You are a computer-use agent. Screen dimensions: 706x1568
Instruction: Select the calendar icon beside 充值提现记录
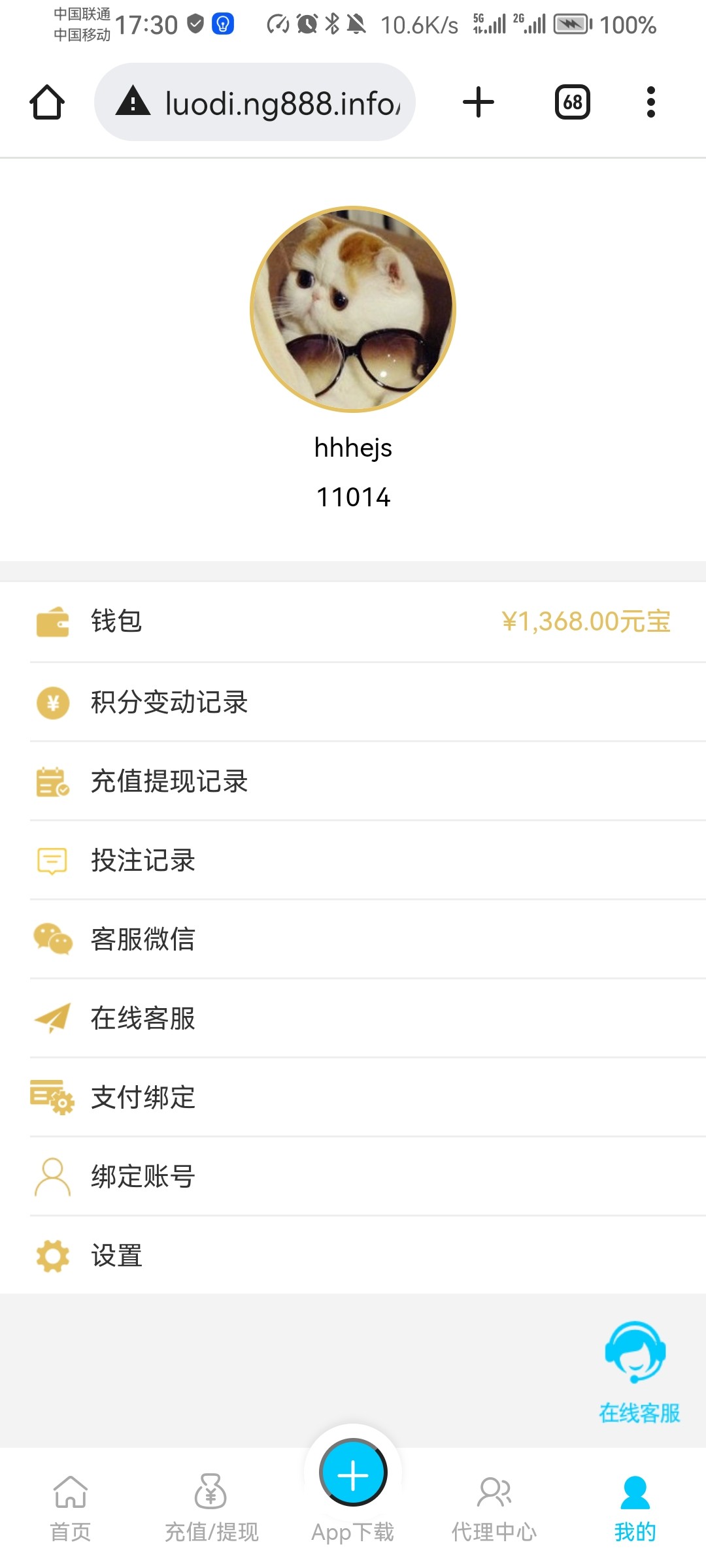pos(53,781)
